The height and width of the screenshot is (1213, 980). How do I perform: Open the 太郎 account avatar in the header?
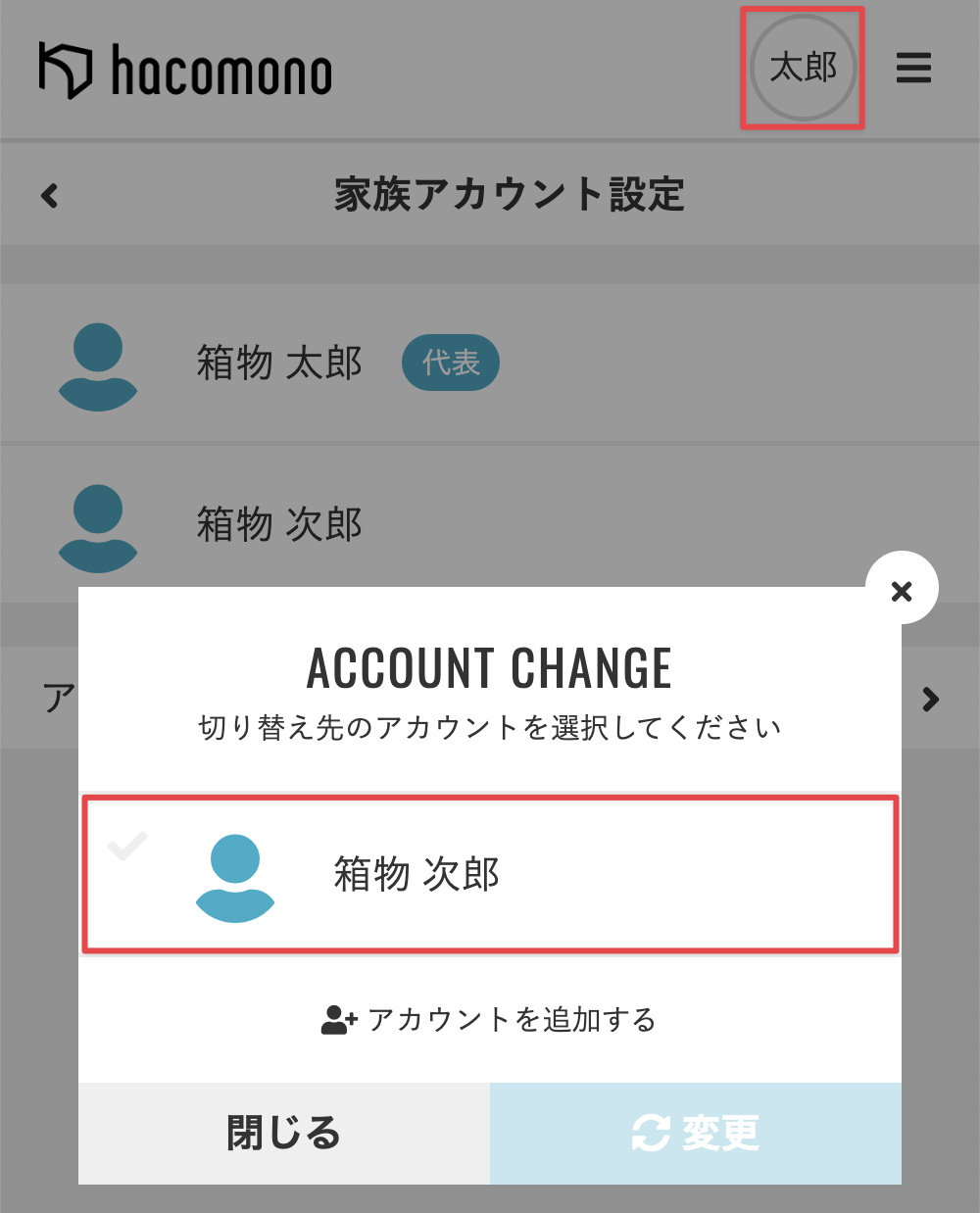coord(803,68)
